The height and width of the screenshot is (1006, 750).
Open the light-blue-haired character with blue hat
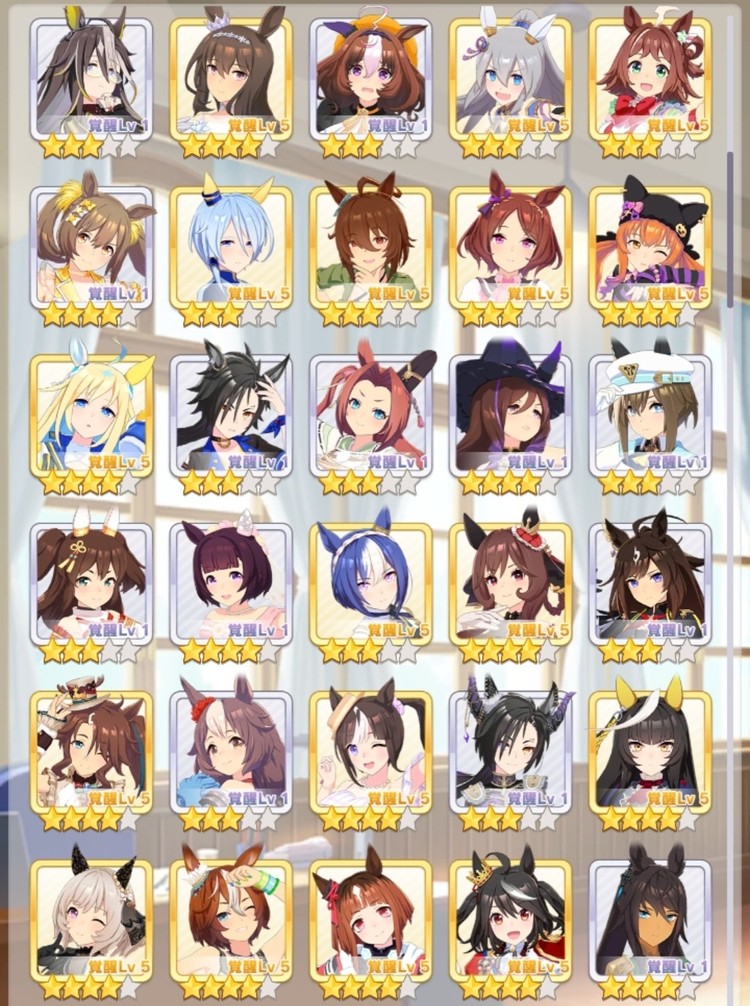pyautogui.click(x=231, y=245)
